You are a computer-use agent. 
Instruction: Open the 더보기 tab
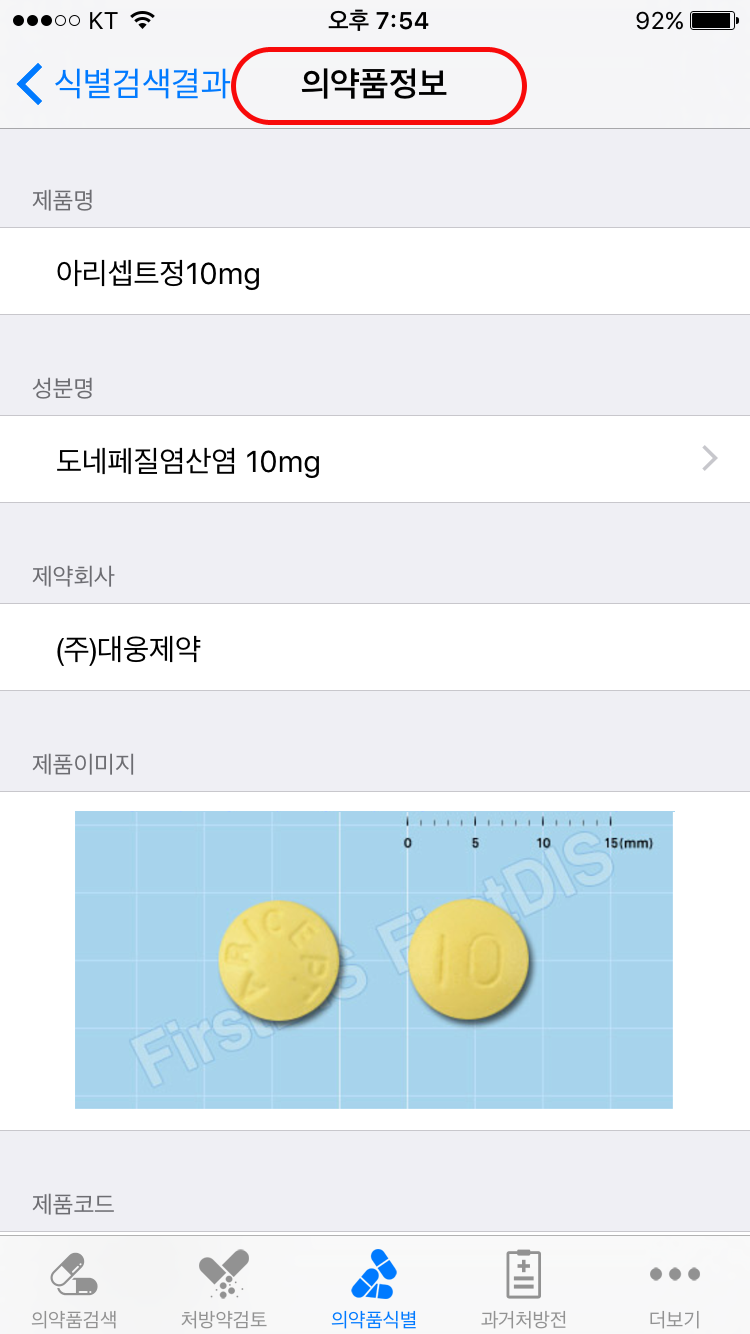pos(674,1289)
